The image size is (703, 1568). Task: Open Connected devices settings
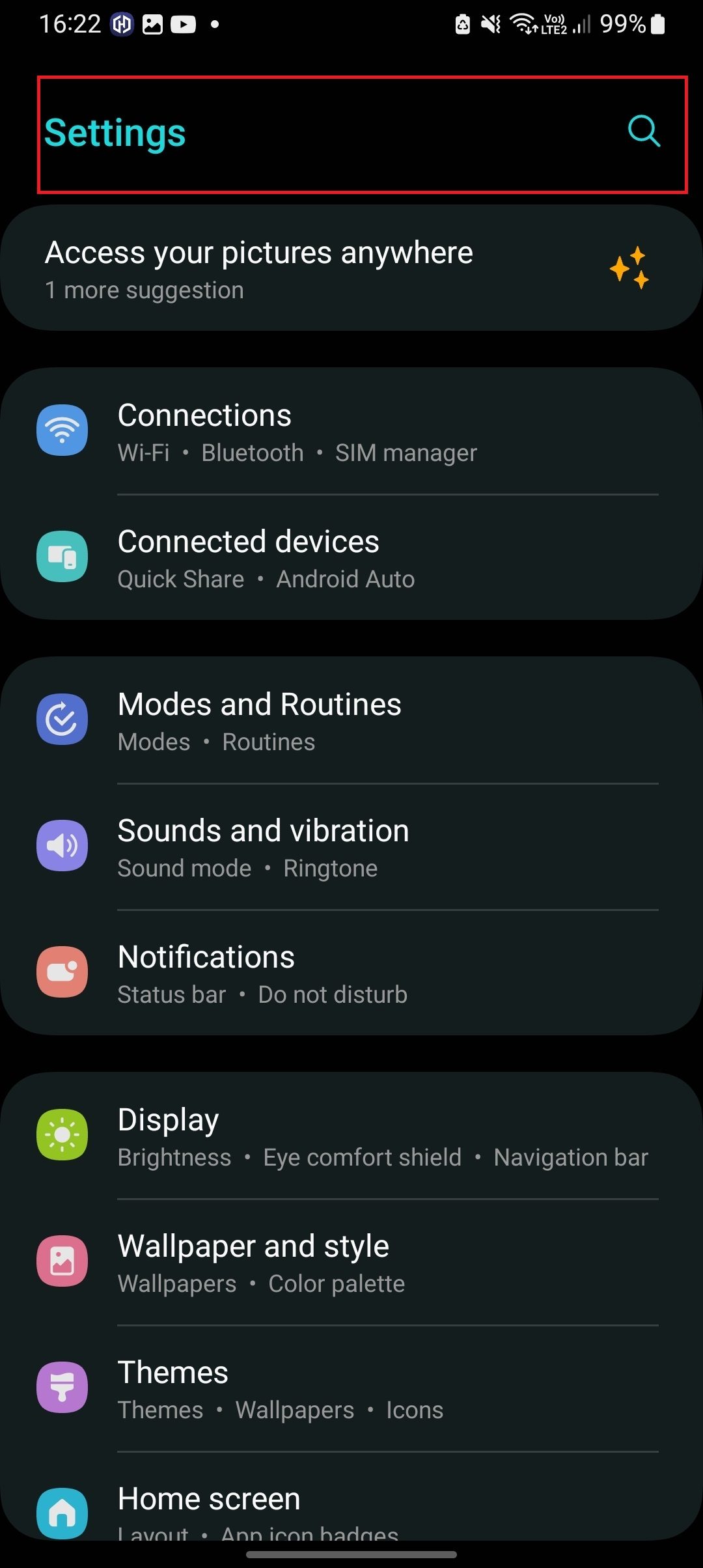pos(351,558)
